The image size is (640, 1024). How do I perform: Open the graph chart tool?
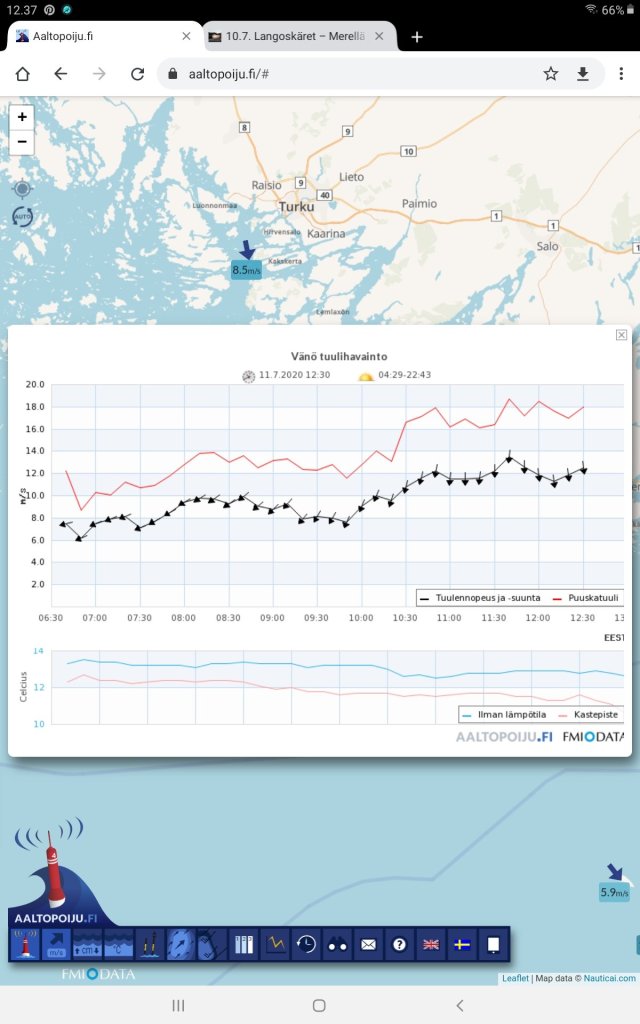click(x=274, y=944)
